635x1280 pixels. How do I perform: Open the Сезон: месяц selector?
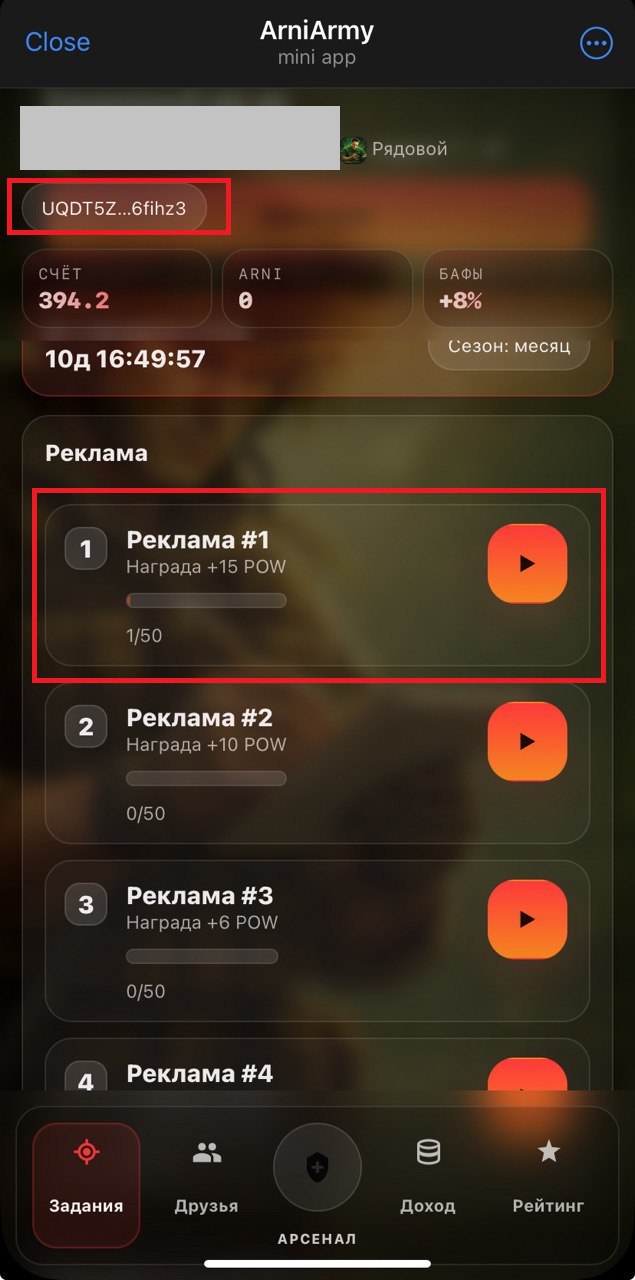tap(509, 347)
